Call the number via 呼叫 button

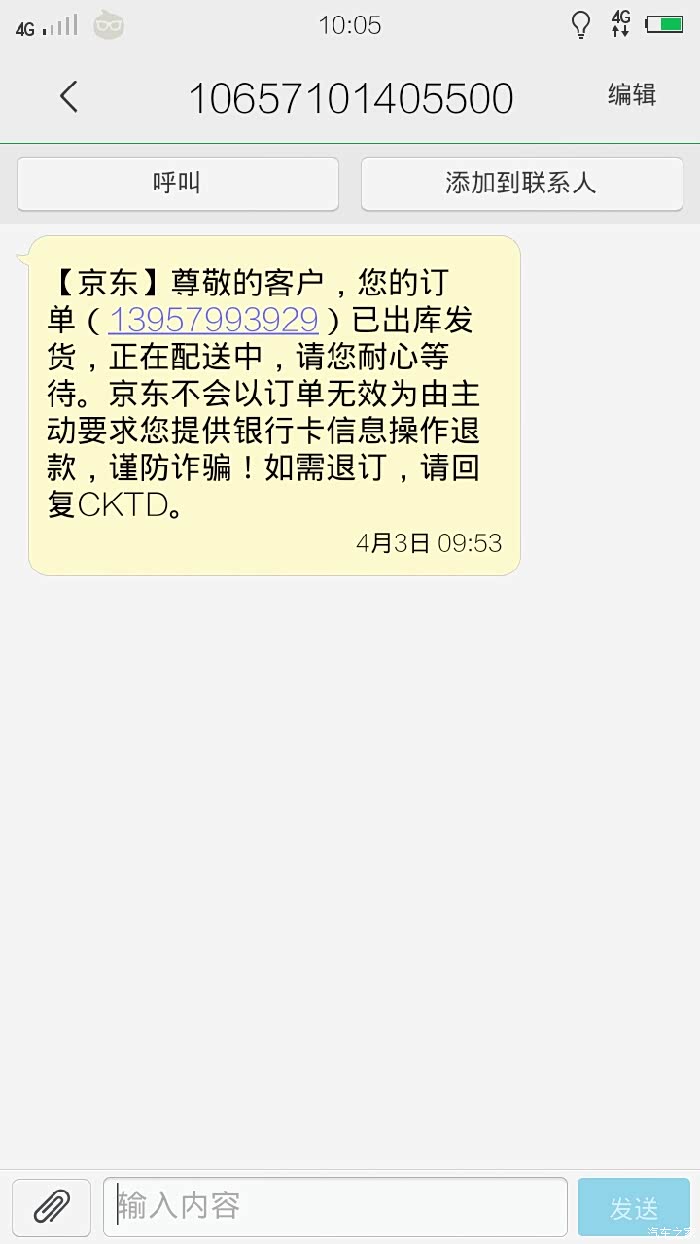(178, 183)
